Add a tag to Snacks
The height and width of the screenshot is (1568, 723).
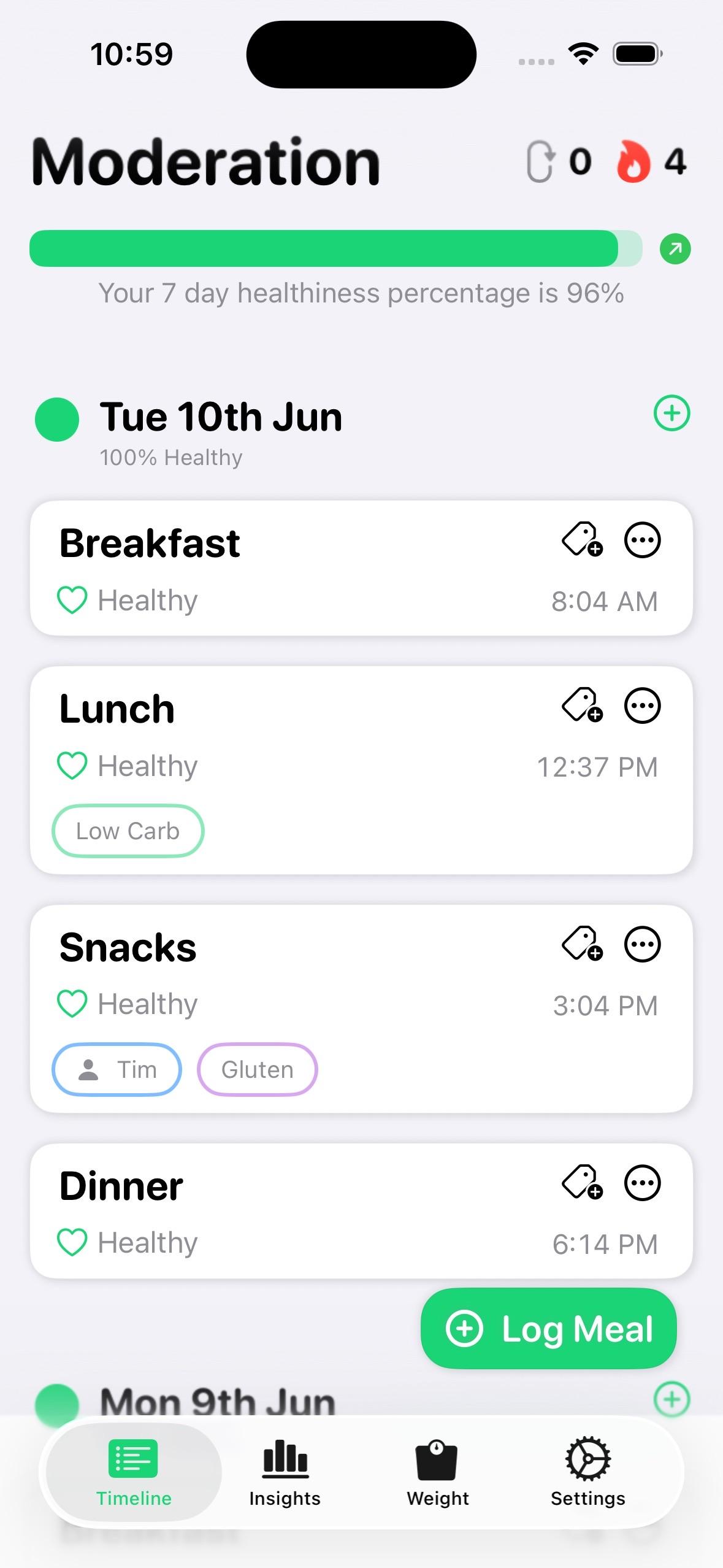click(x=582, y=943)
